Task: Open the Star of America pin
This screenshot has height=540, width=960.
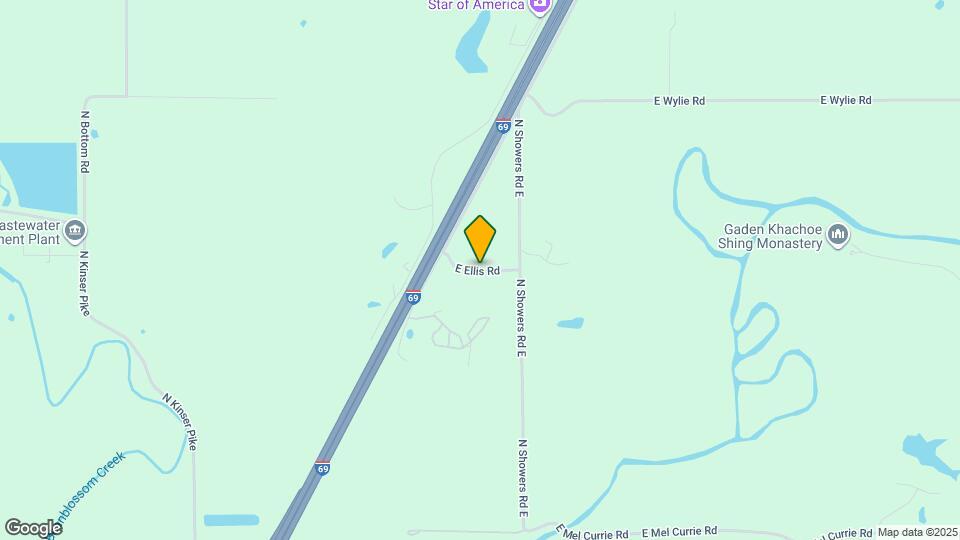Action: click(540, 6)
